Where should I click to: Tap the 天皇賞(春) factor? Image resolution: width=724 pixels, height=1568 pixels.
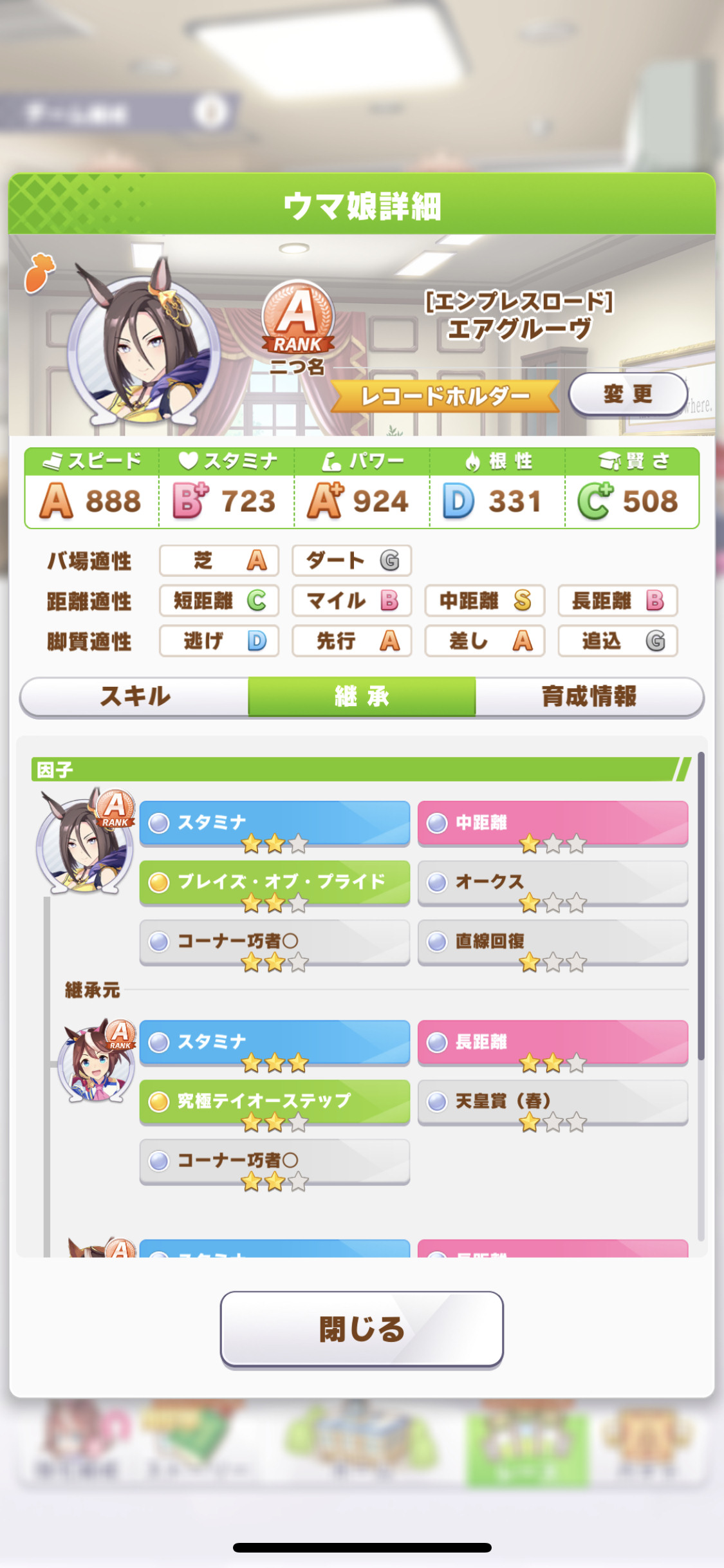553,1102
